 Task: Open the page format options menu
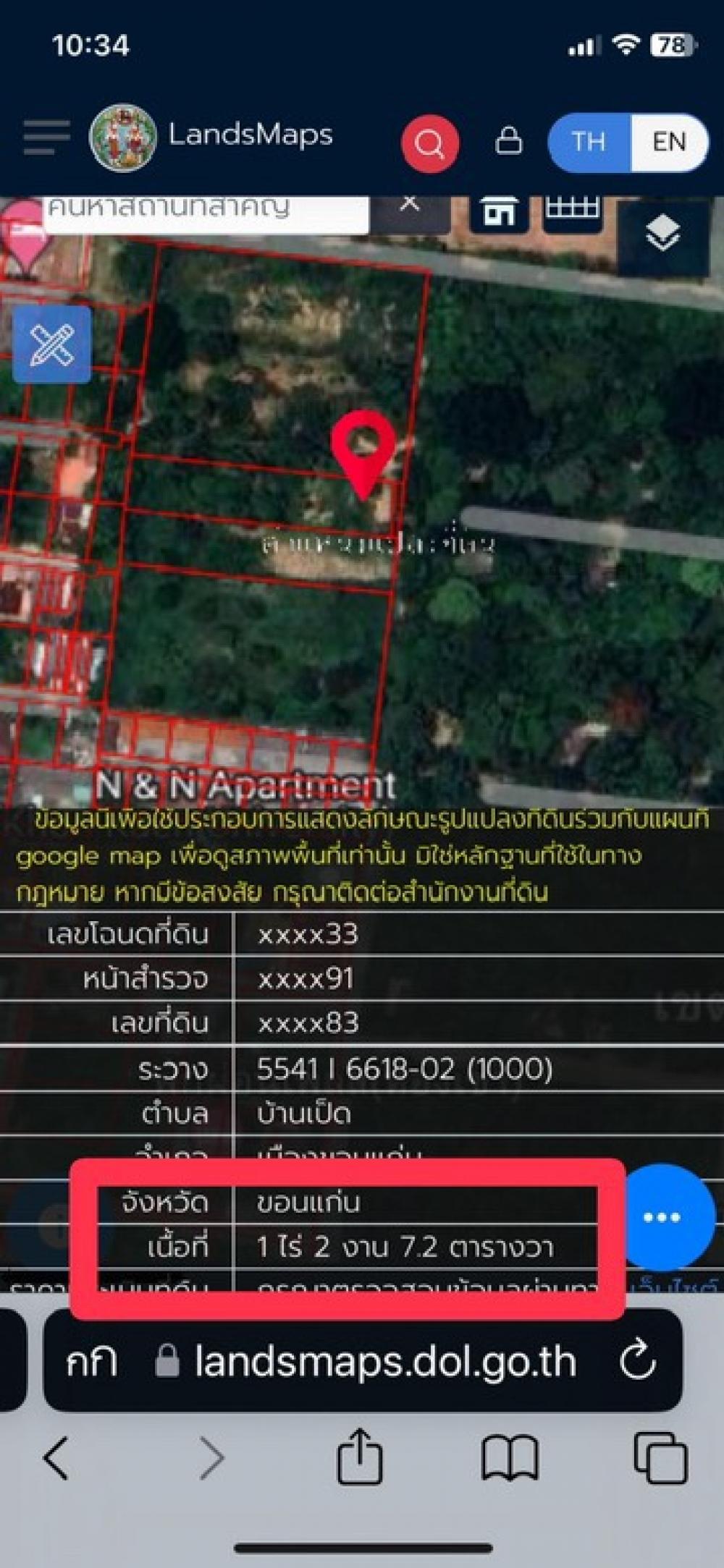[91, 1362]
